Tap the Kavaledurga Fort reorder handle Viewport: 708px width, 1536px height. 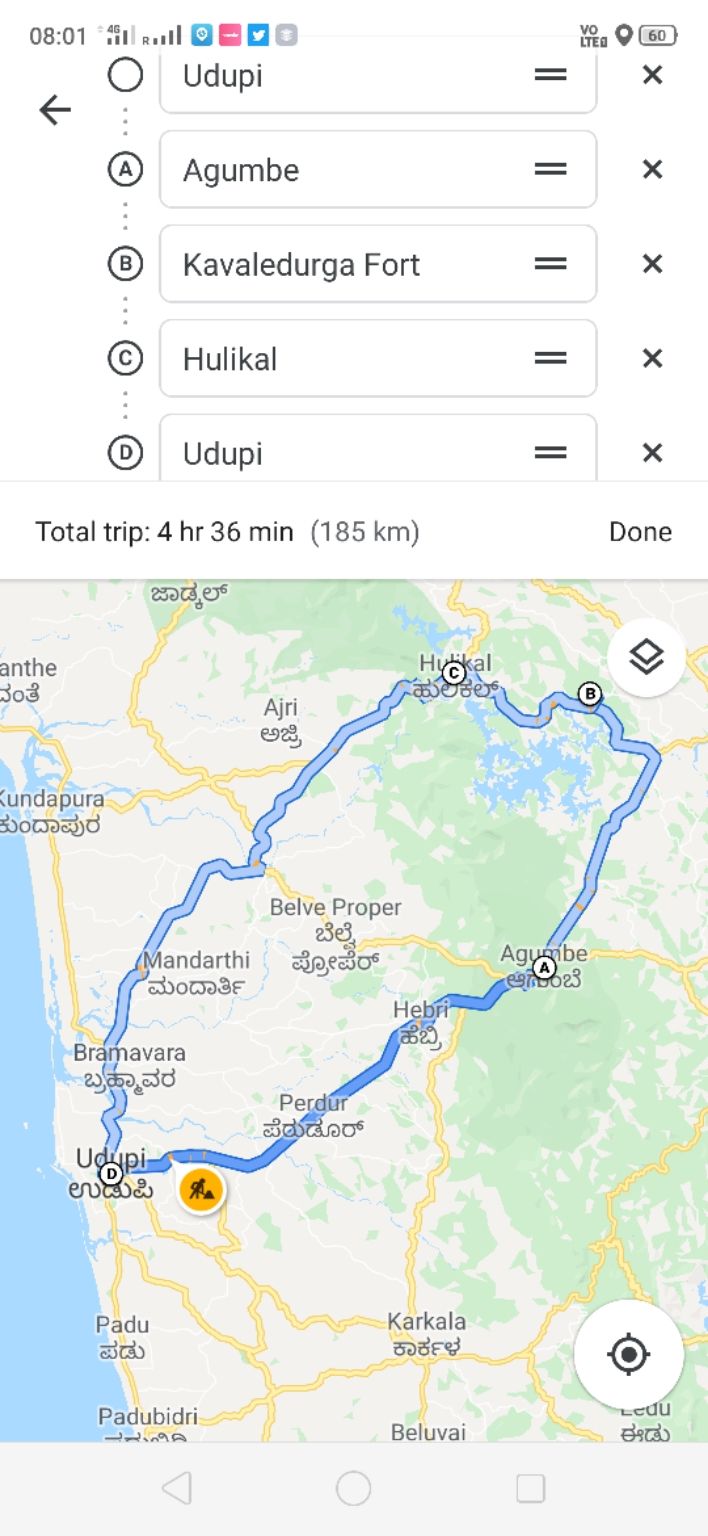click(550, 264)
